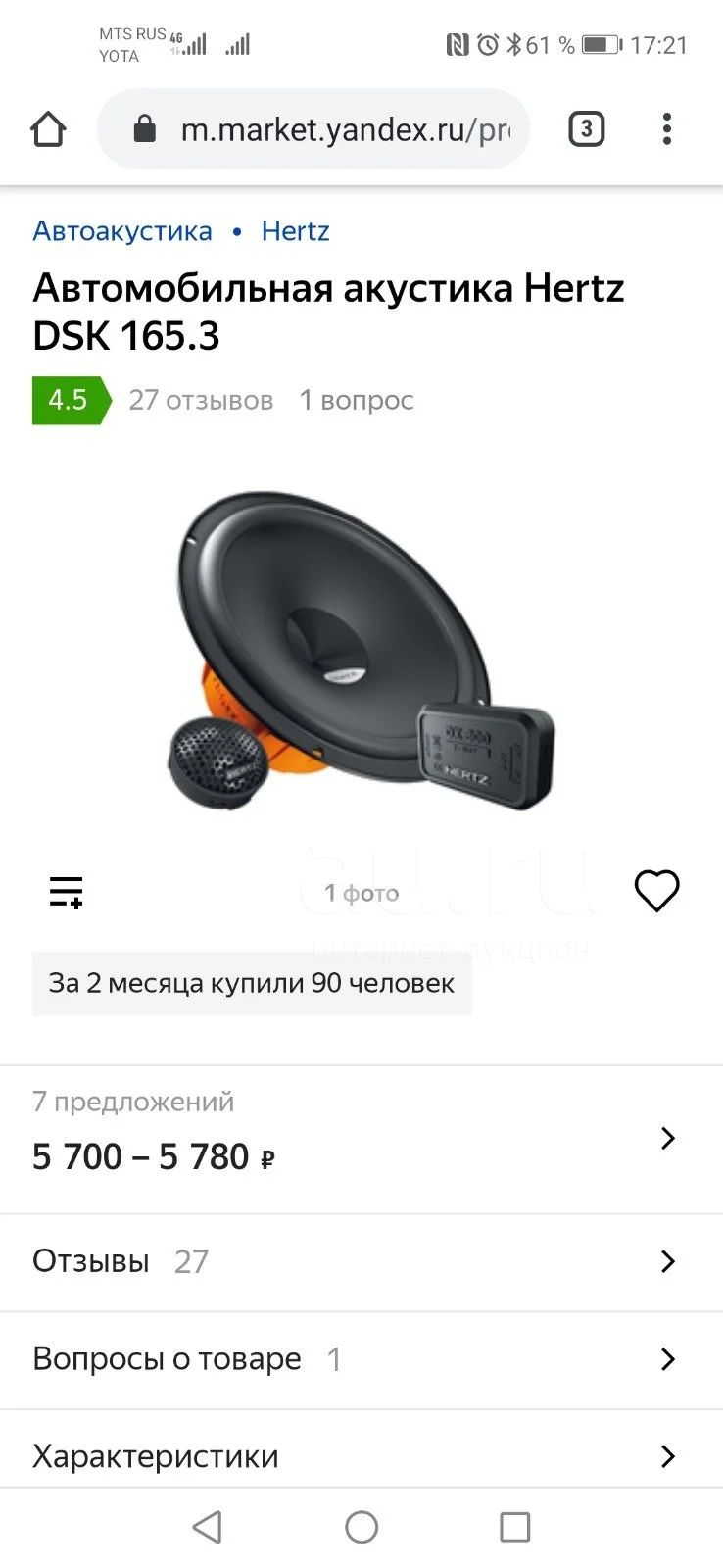Open Вопросы о товаре row
The width and height of the screenshot is (723, 1568).
(361, 1360)
